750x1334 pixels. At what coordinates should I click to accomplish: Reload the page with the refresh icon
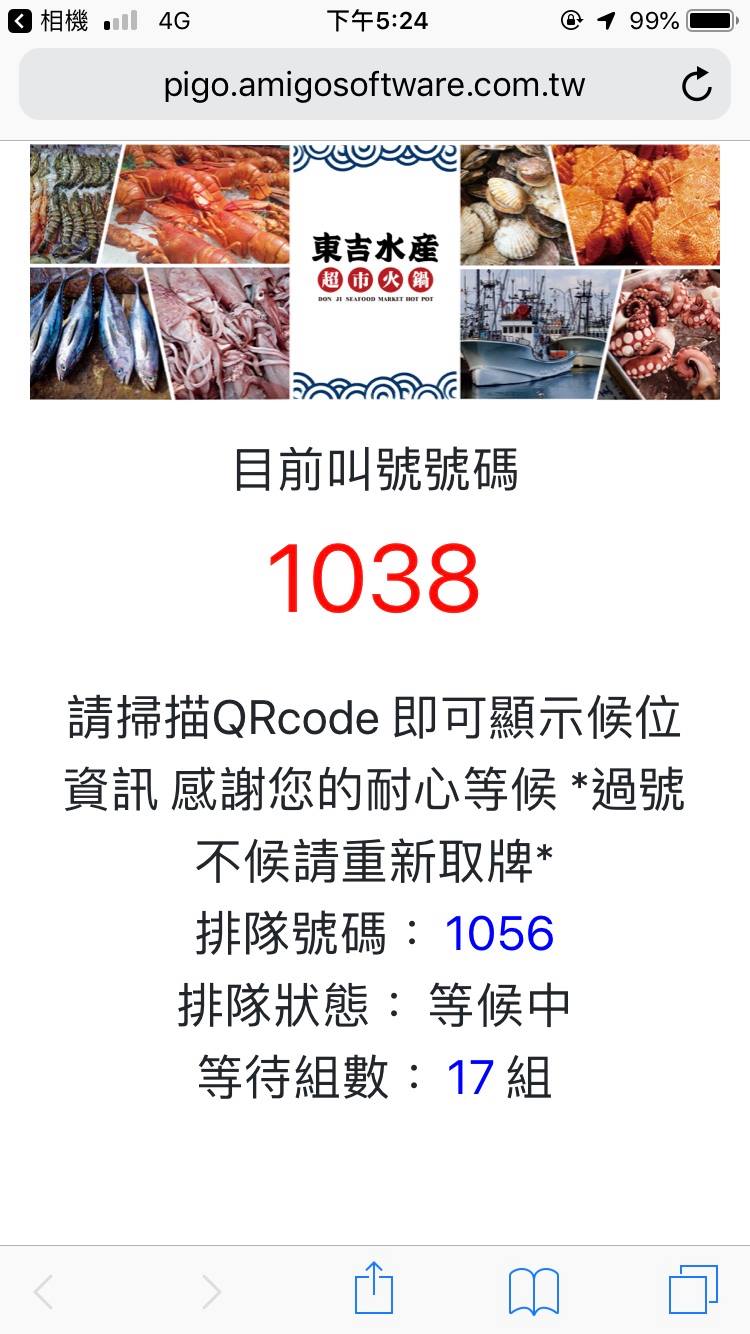click(x=697, y=86)
